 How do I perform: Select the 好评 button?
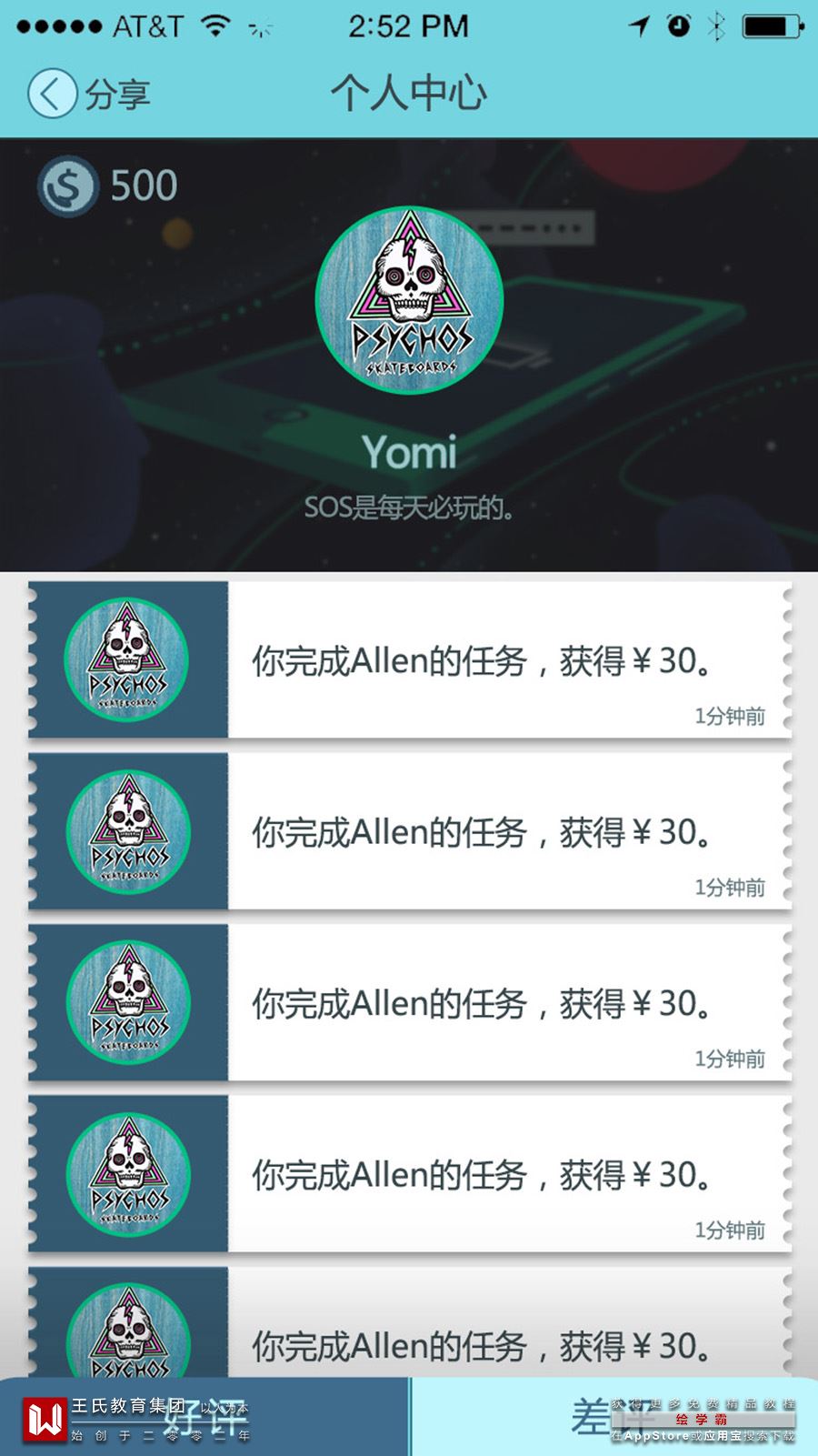[x=204, y=1417]
